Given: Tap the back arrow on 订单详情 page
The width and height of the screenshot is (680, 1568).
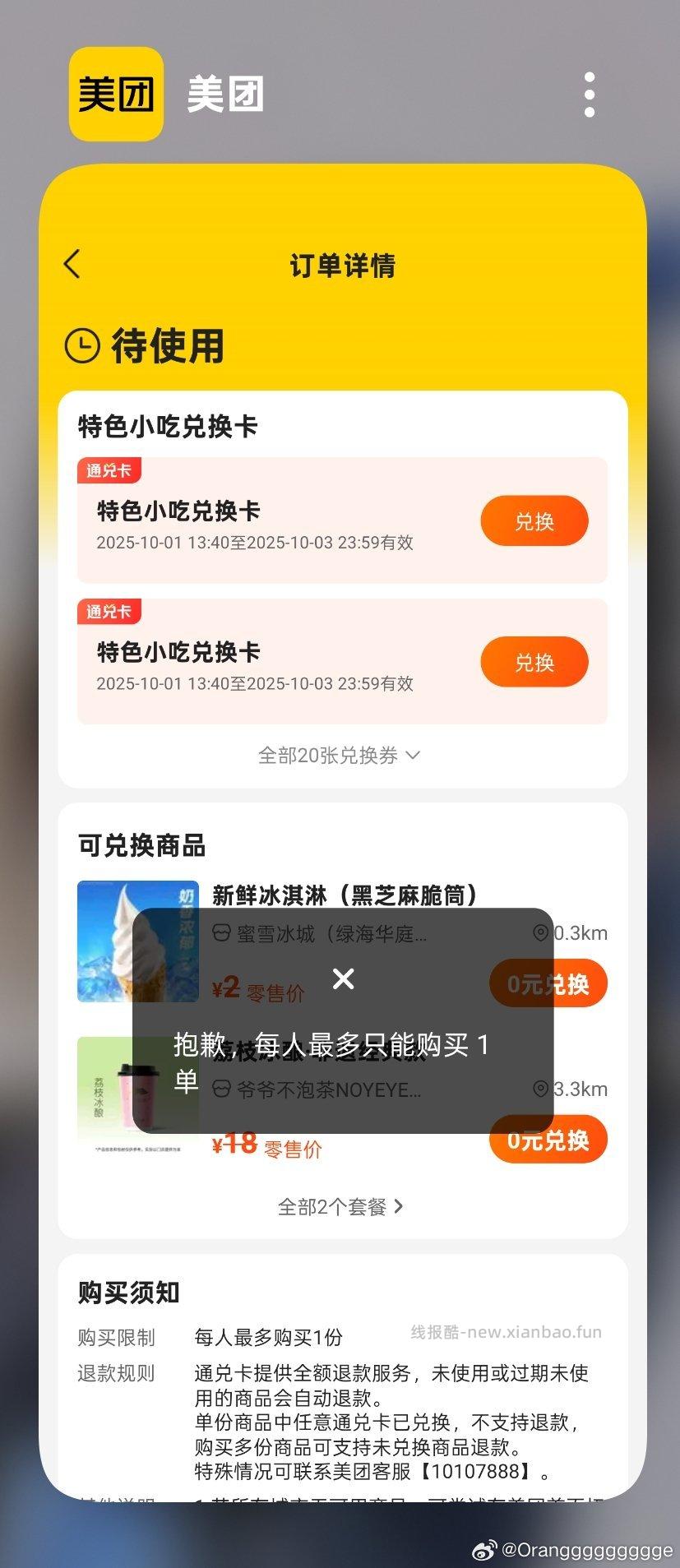Looking at the screenshot, I should 72,264.
